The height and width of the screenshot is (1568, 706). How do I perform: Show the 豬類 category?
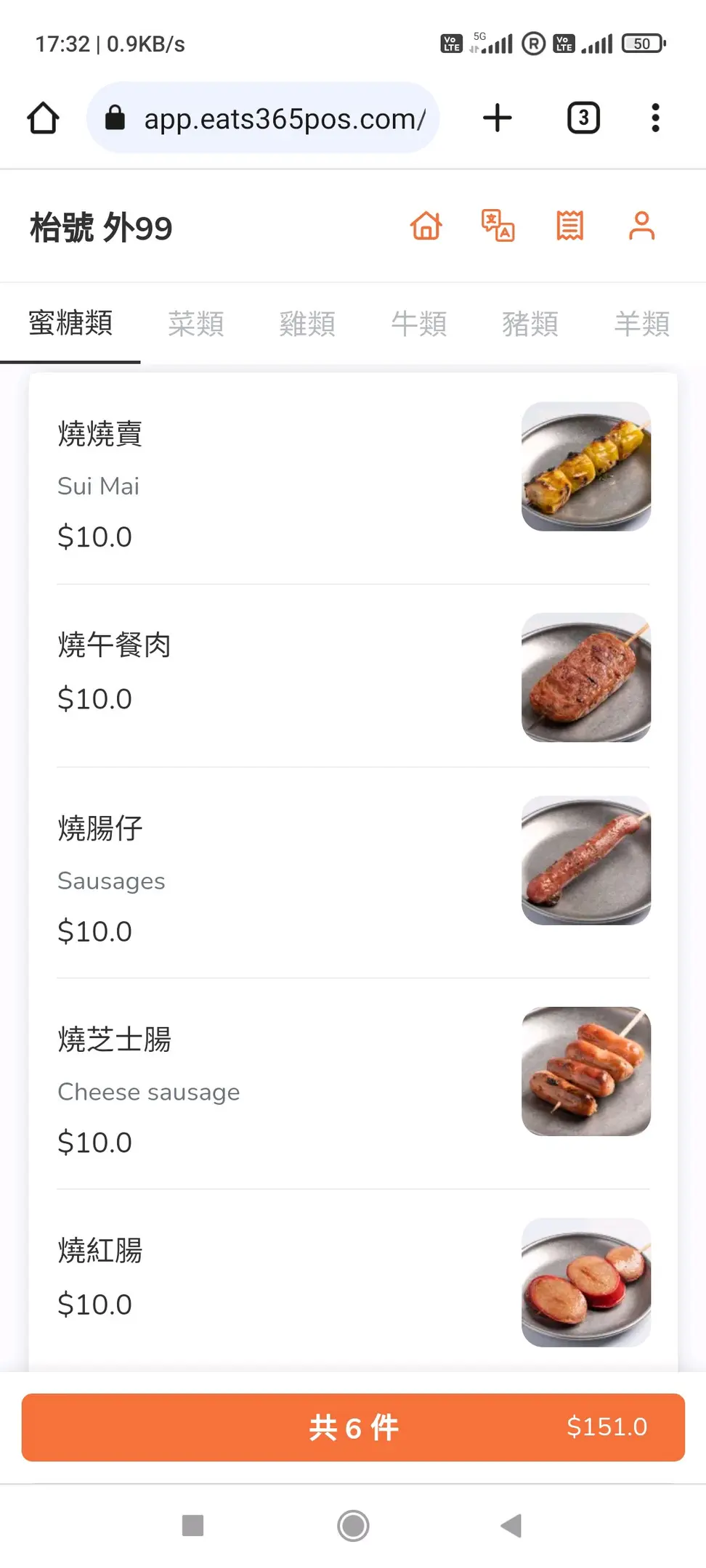coord(530,324)
